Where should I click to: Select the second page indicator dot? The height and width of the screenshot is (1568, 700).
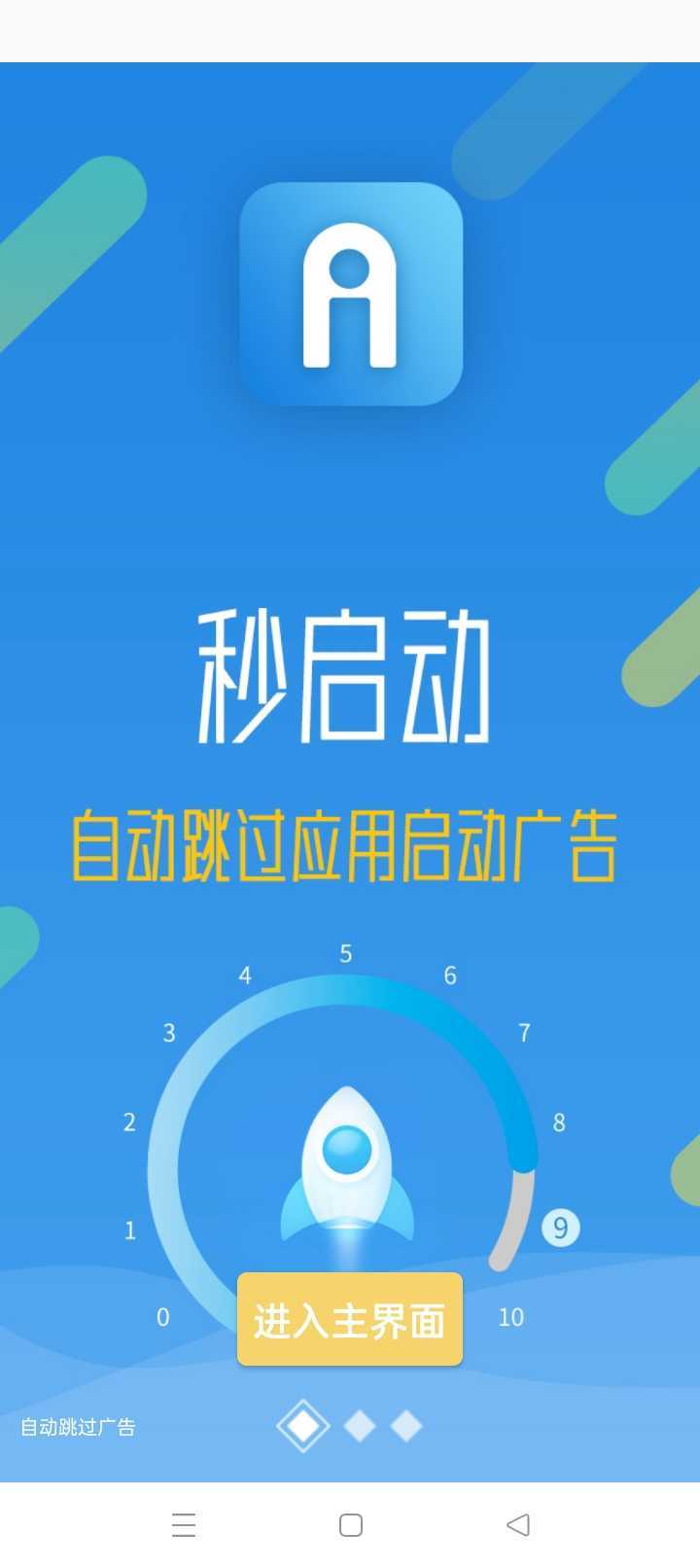(360, 1426)
